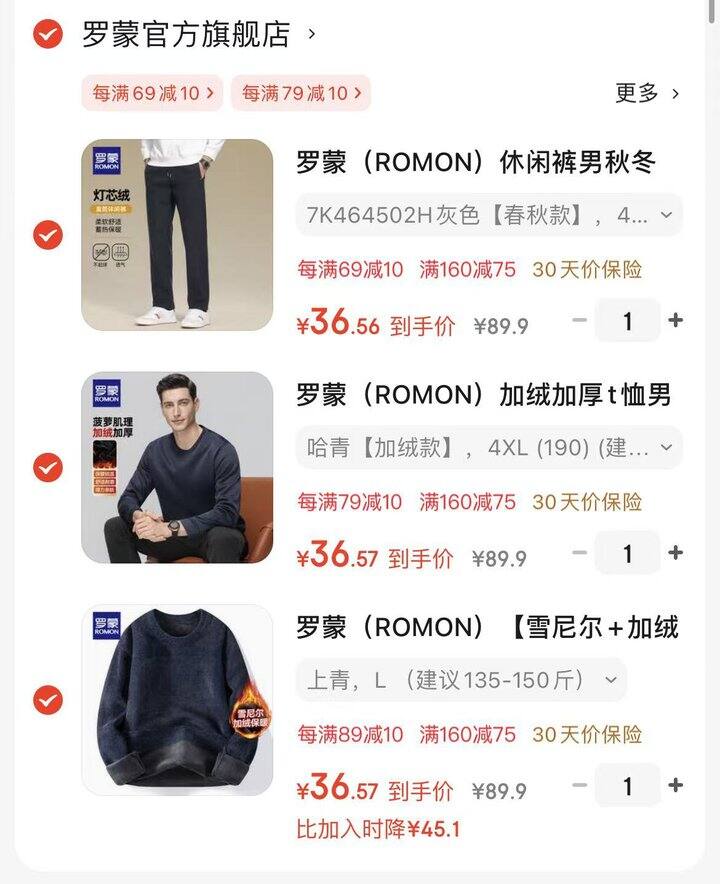Image resolution: width=720 pixels, height=884 pixels.
Task: Apply the 每满79减10 store coupon tag
Action: coord(299,92)
